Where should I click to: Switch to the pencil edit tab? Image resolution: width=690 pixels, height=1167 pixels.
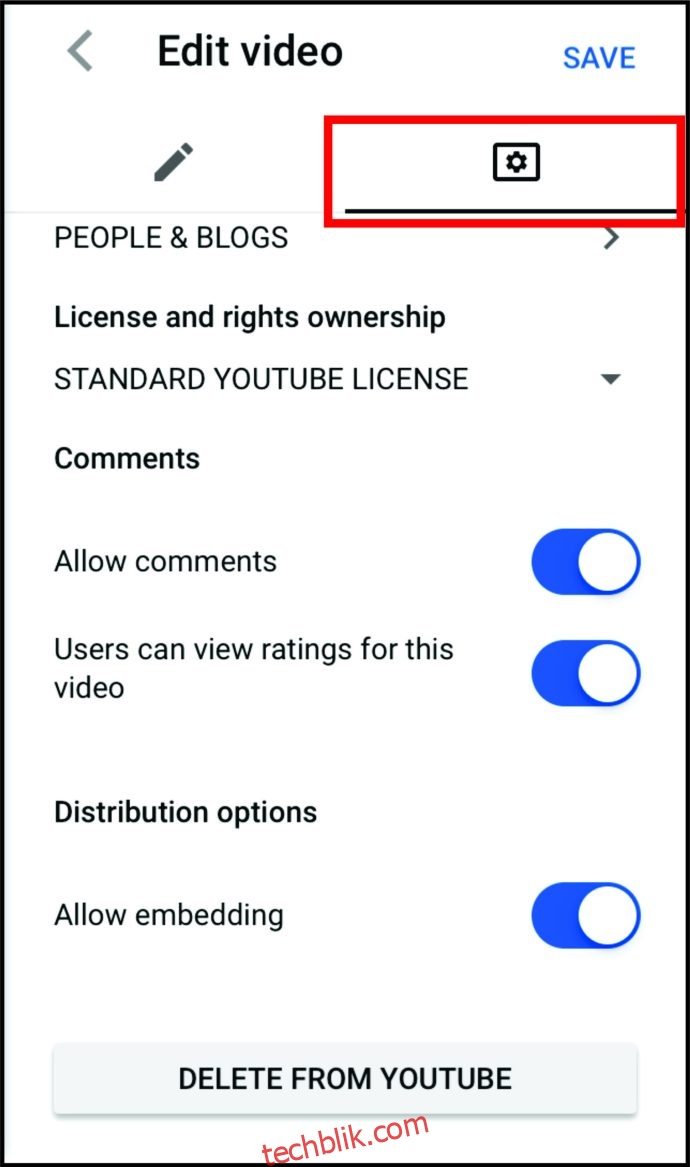[x=173, y=162]
